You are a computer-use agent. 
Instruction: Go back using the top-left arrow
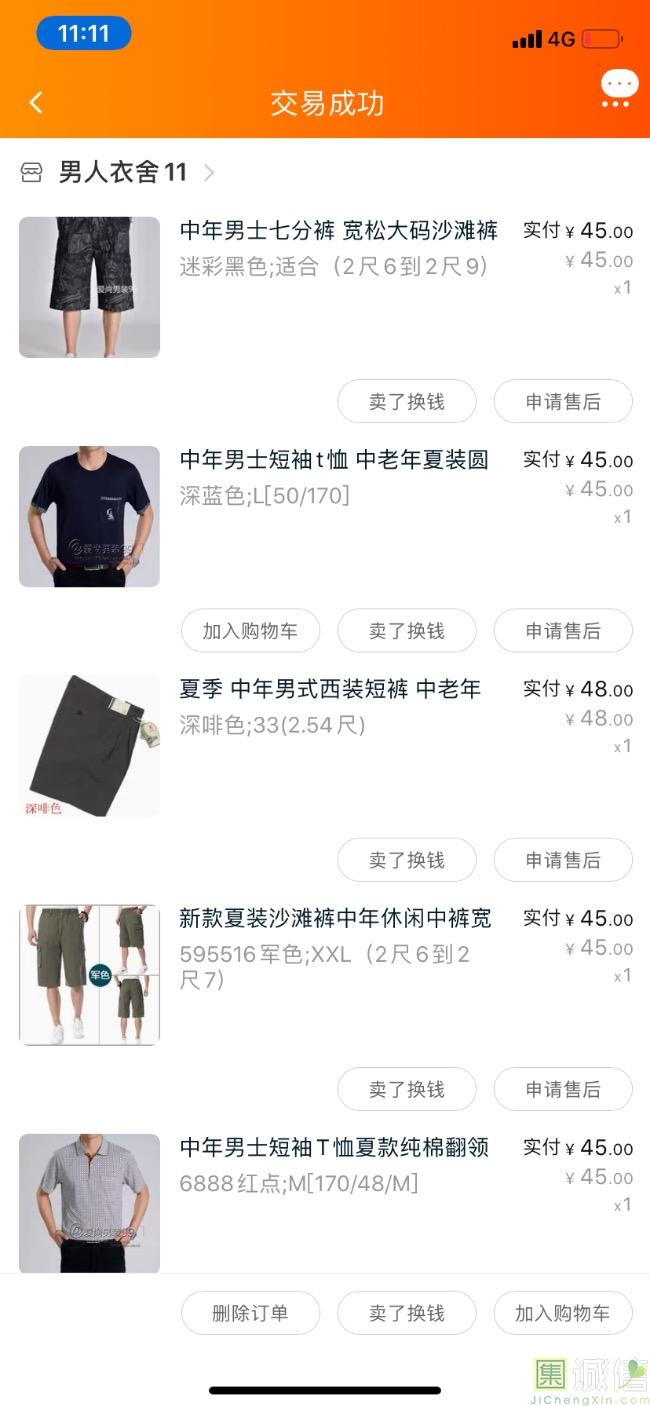(x=36, y=102)
